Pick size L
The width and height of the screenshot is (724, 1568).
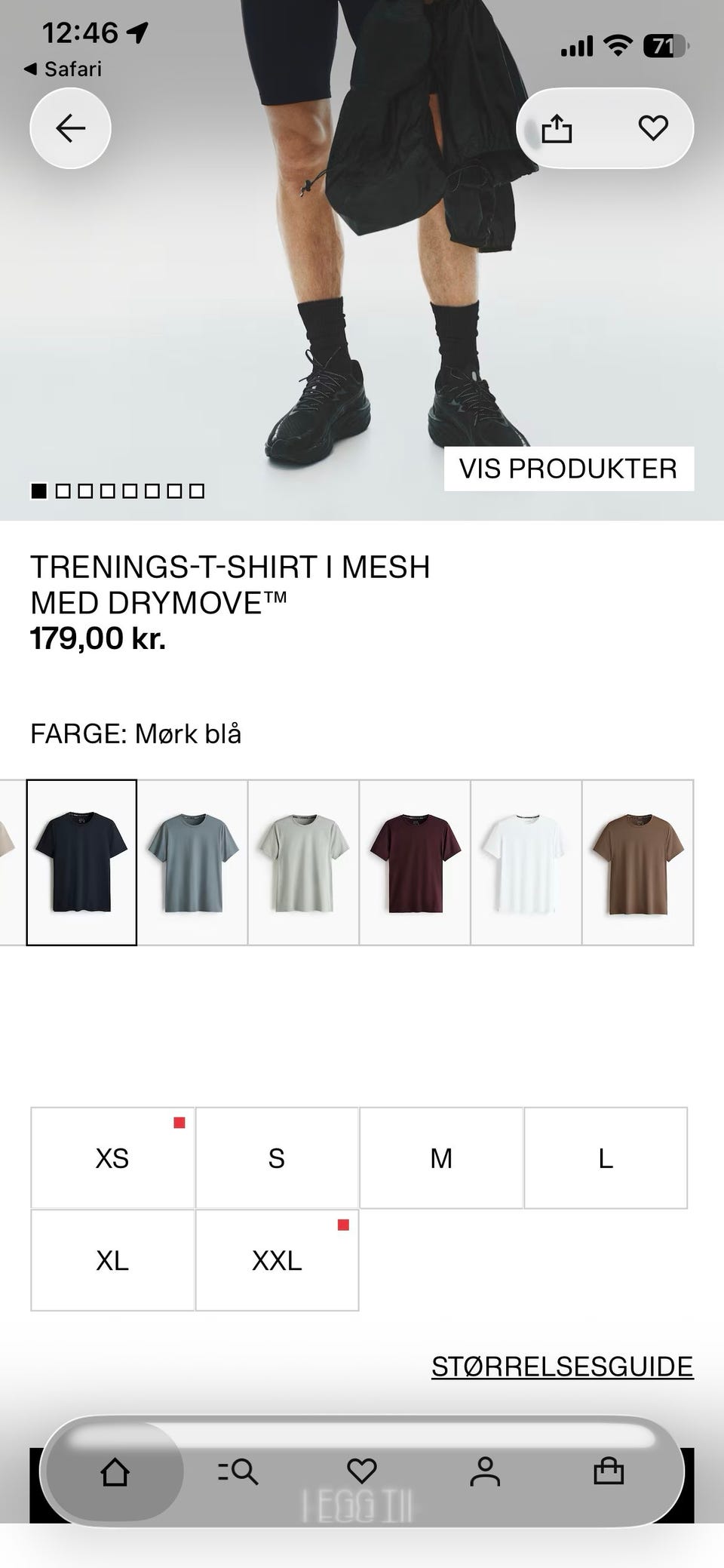click(606, 1158)
